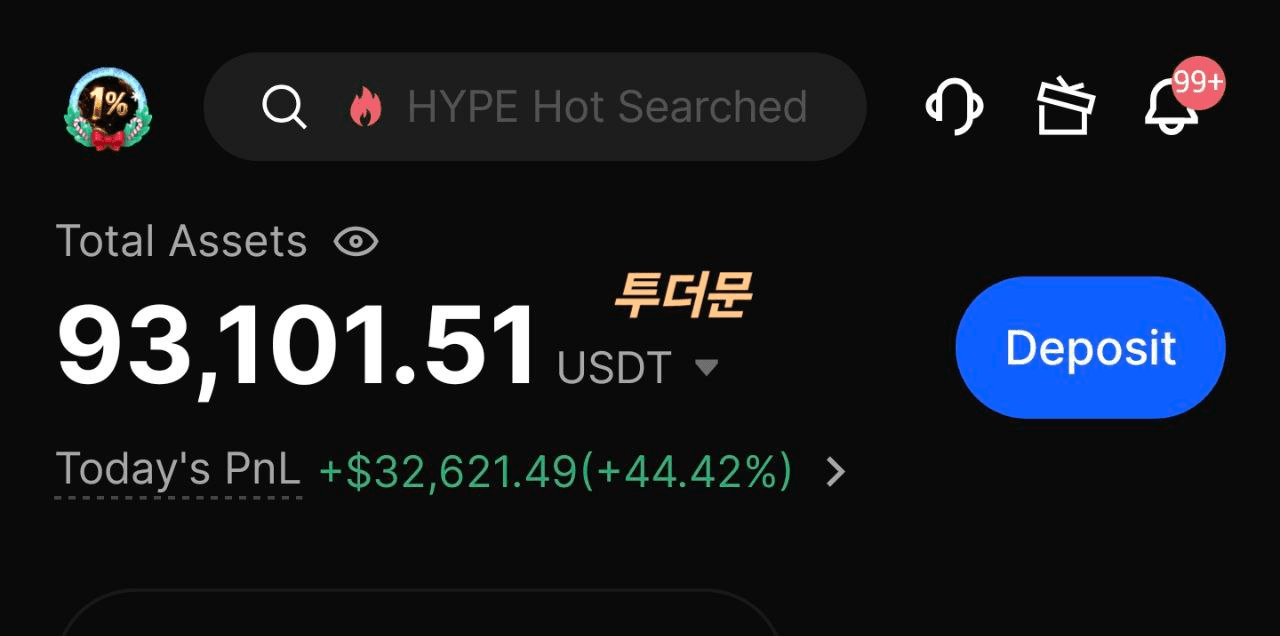Viewport: 1280px width, 636px height.
Task: View Today's PnL details
Action: coord(836,472)
